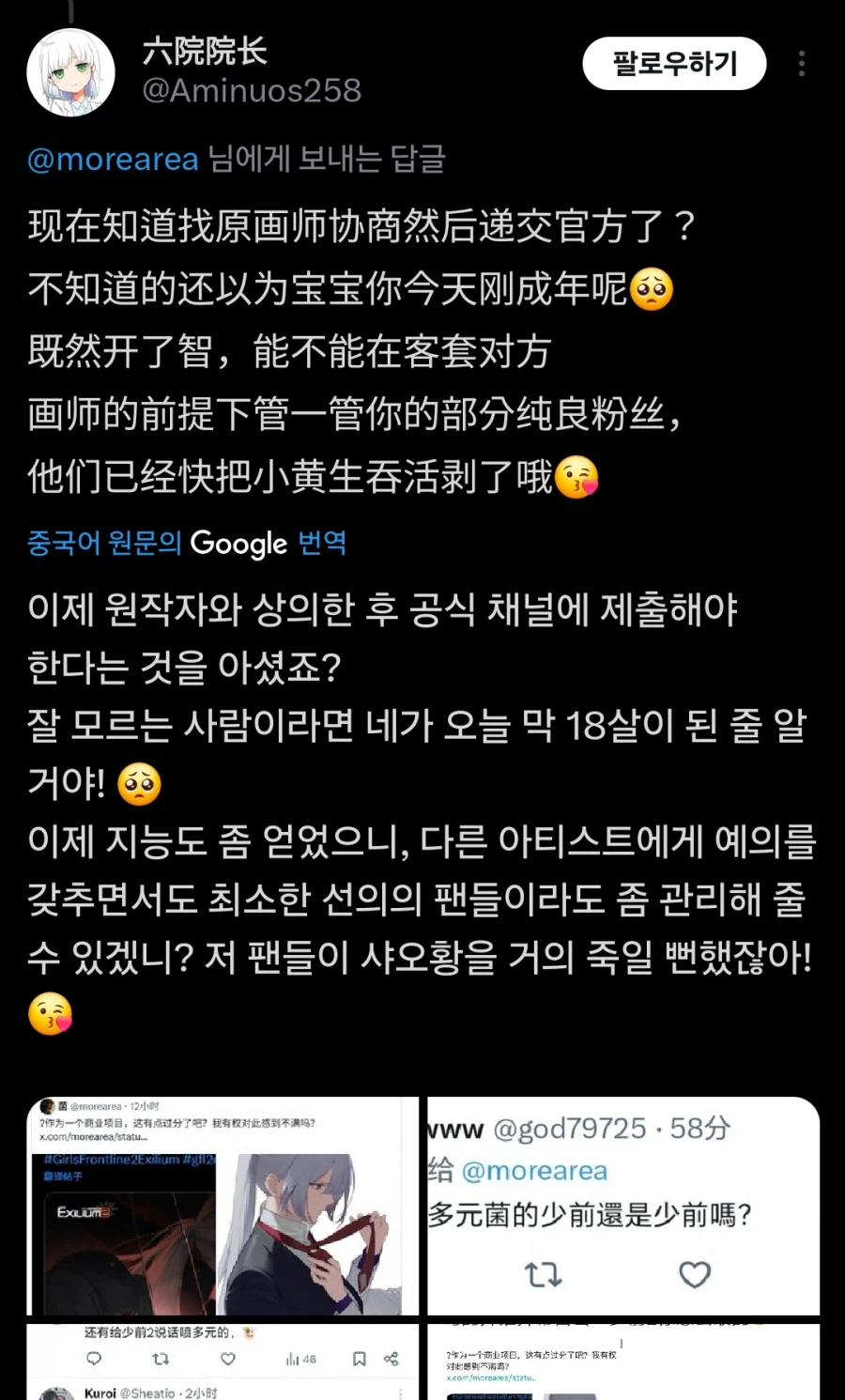Click the retweet icon under the morearea embedded tweet

160,1358
